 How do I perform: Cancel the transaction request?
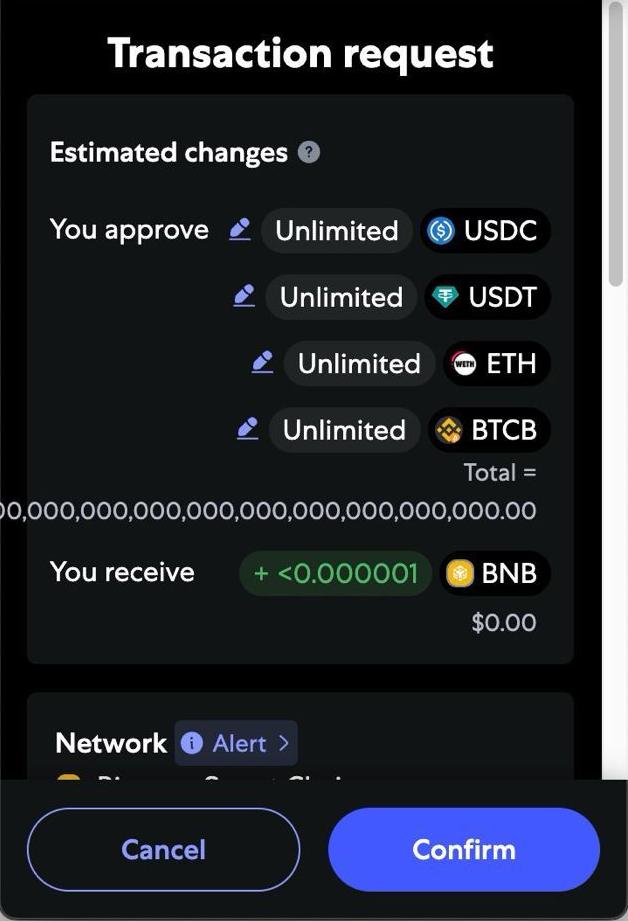click(163, 849)
